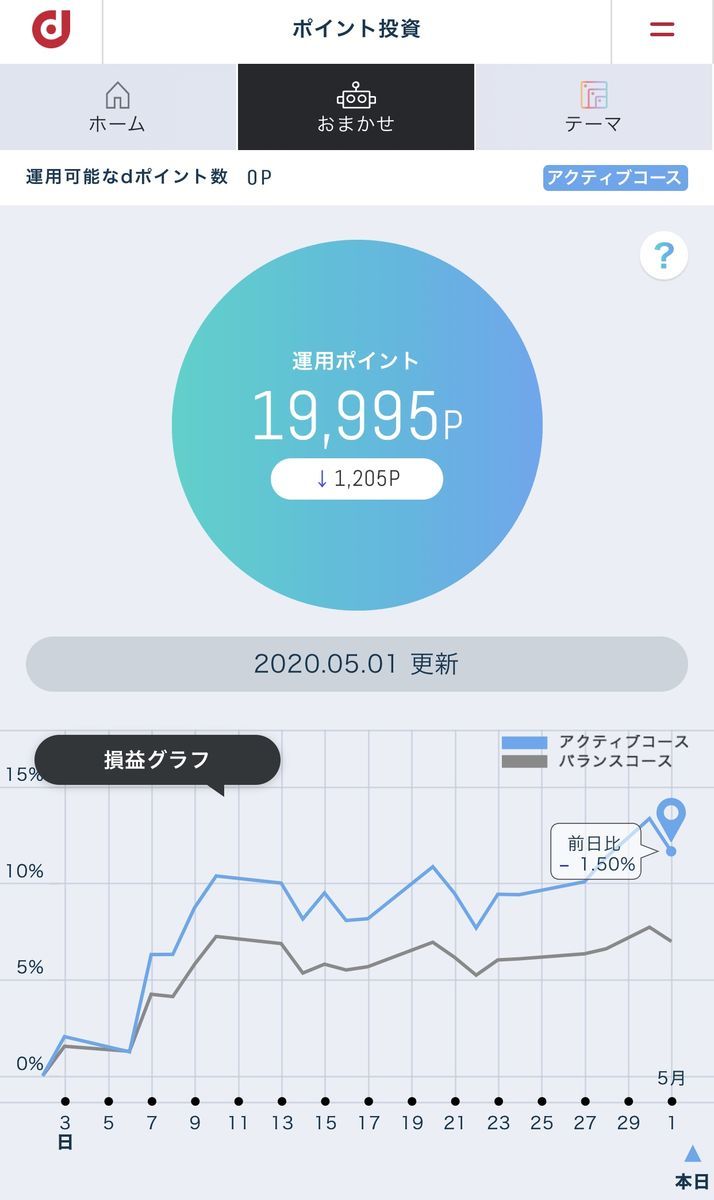Open the question mark help icon

click(x=663, y=257)
